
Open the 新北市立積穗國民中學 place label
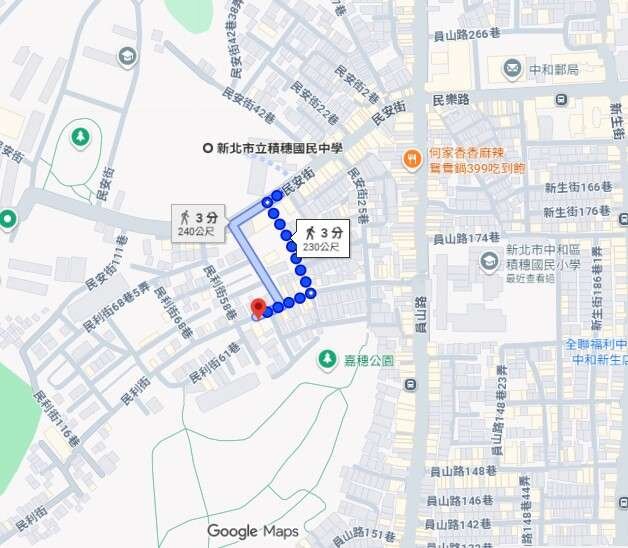coord(272,148)
